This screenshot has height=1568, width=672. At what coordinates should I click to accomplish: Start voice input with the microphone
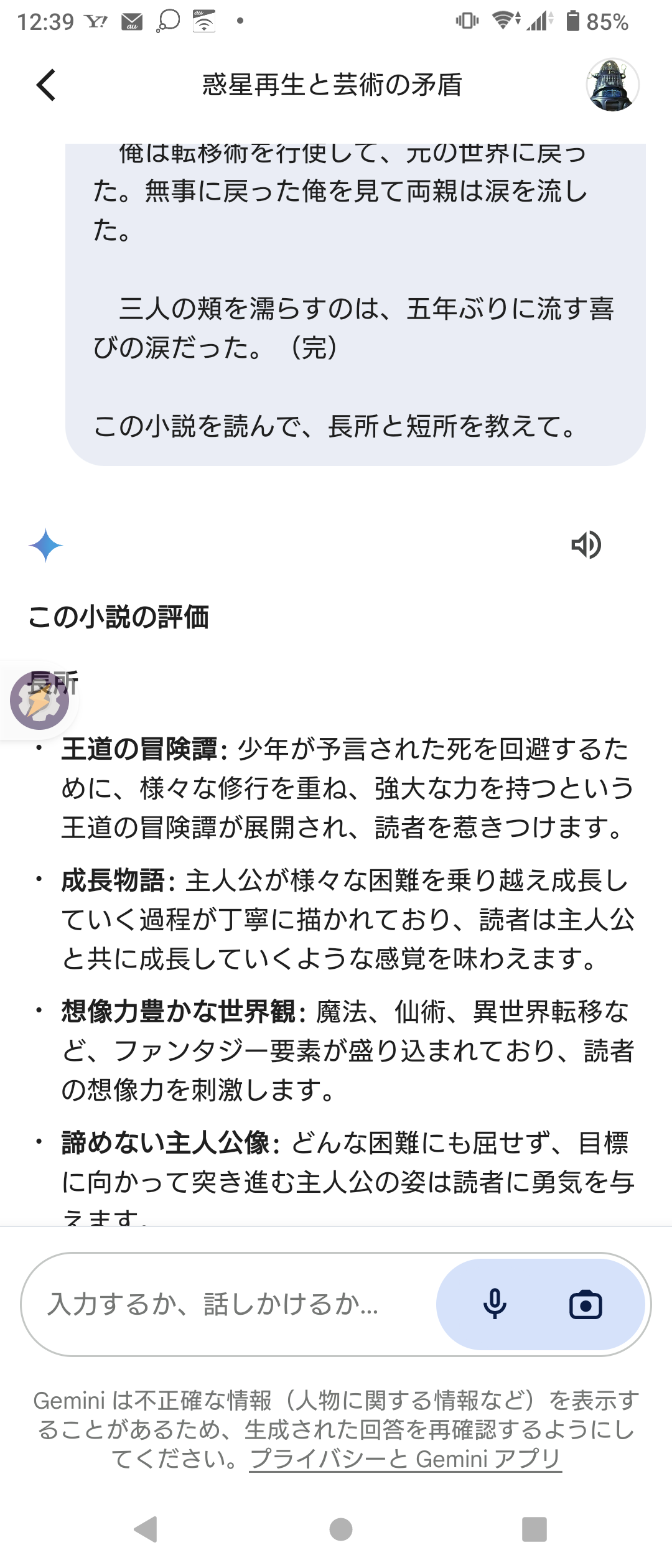coord(495,1304)
